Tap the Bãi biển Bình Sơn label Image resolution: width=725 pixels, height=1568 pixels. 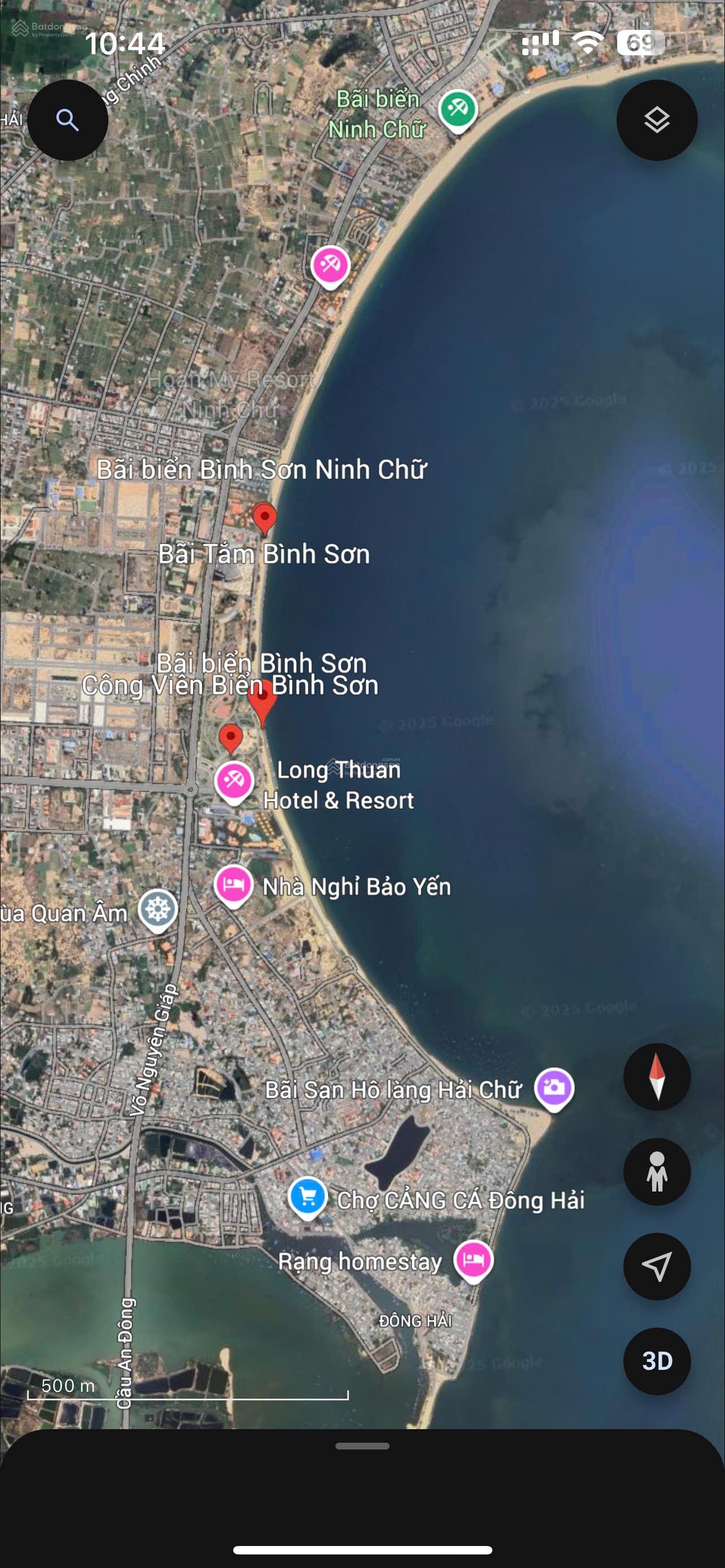[263, 663]
